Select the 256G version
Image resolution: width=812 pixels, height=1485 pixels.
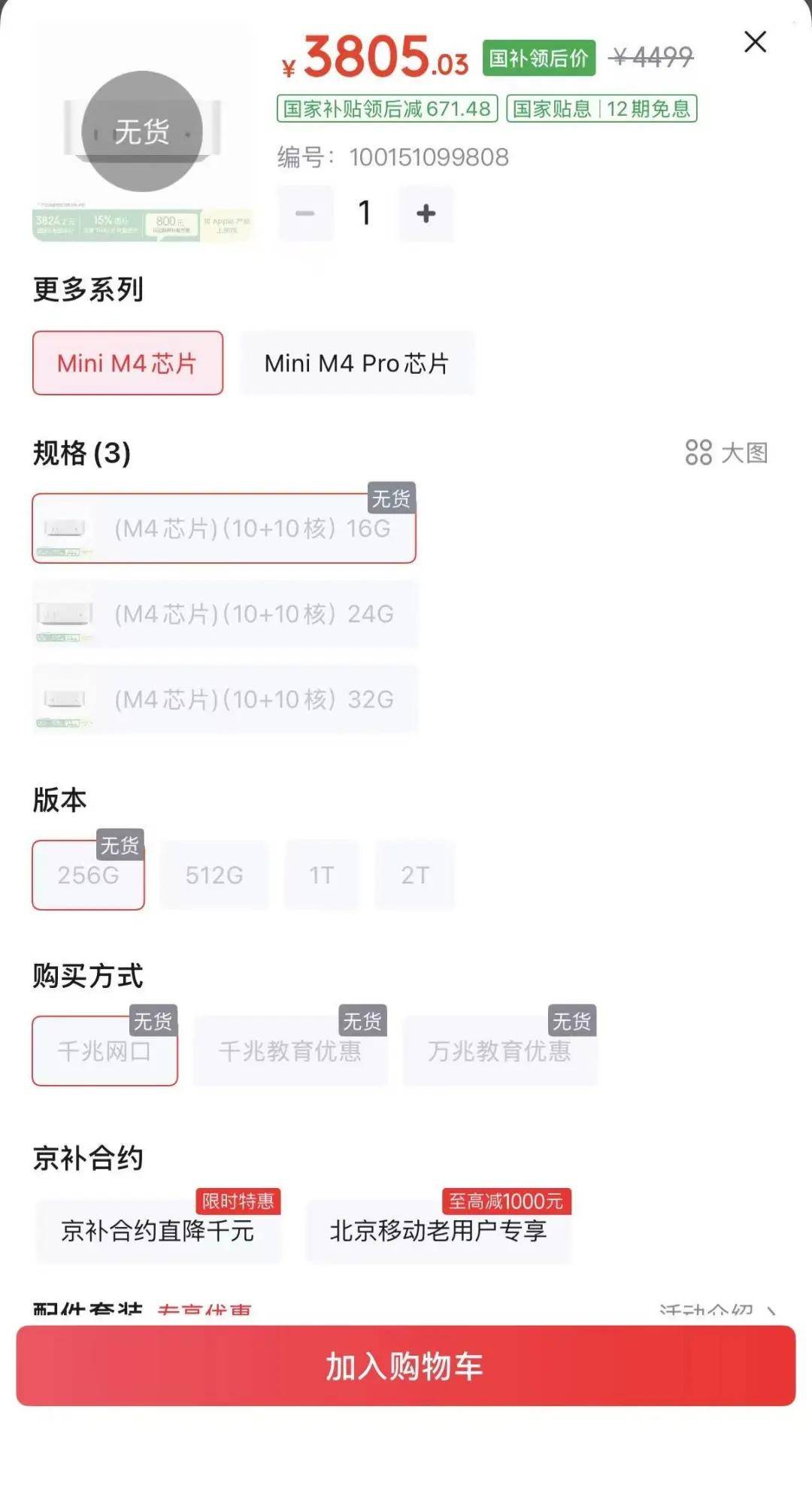(x=88, y=875)
